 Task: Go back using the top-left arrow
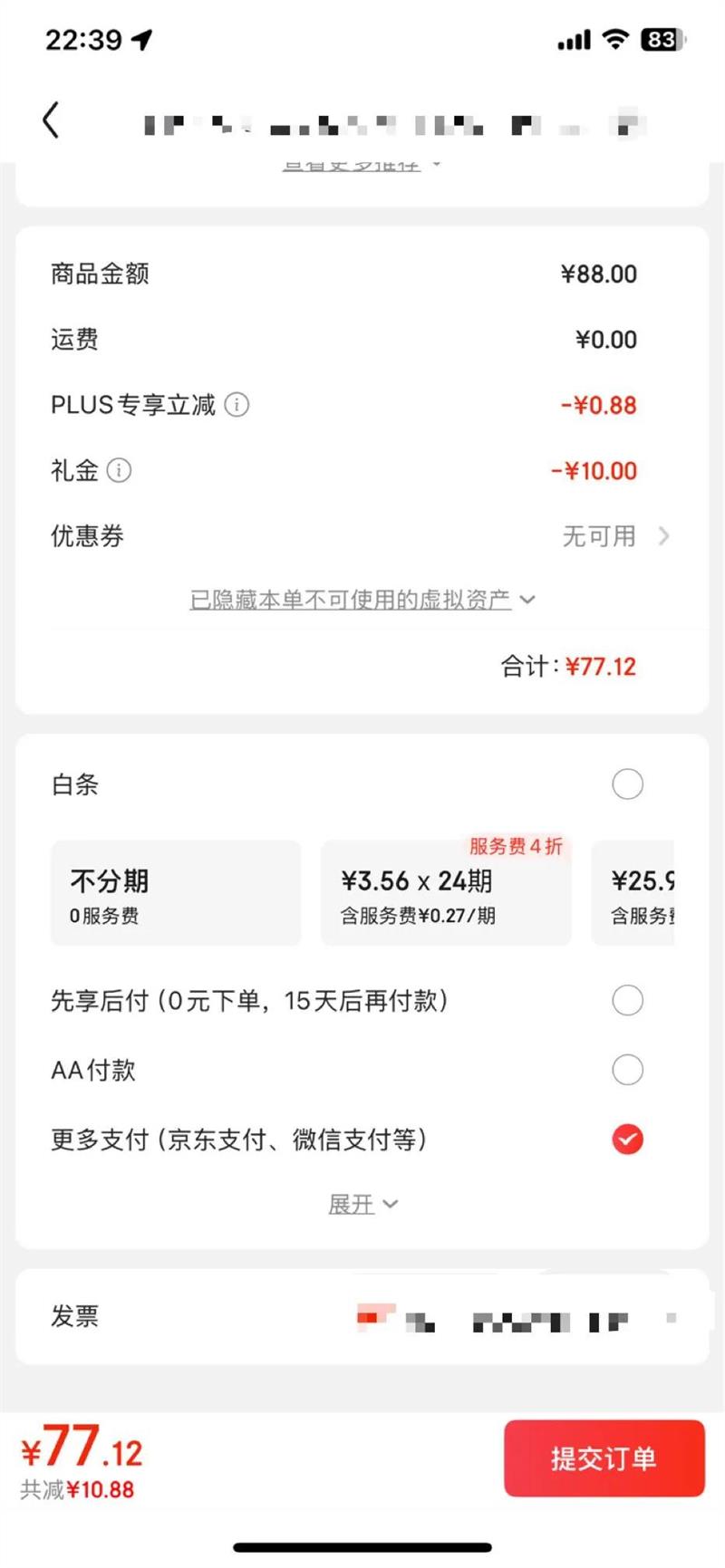coord(51,120)
